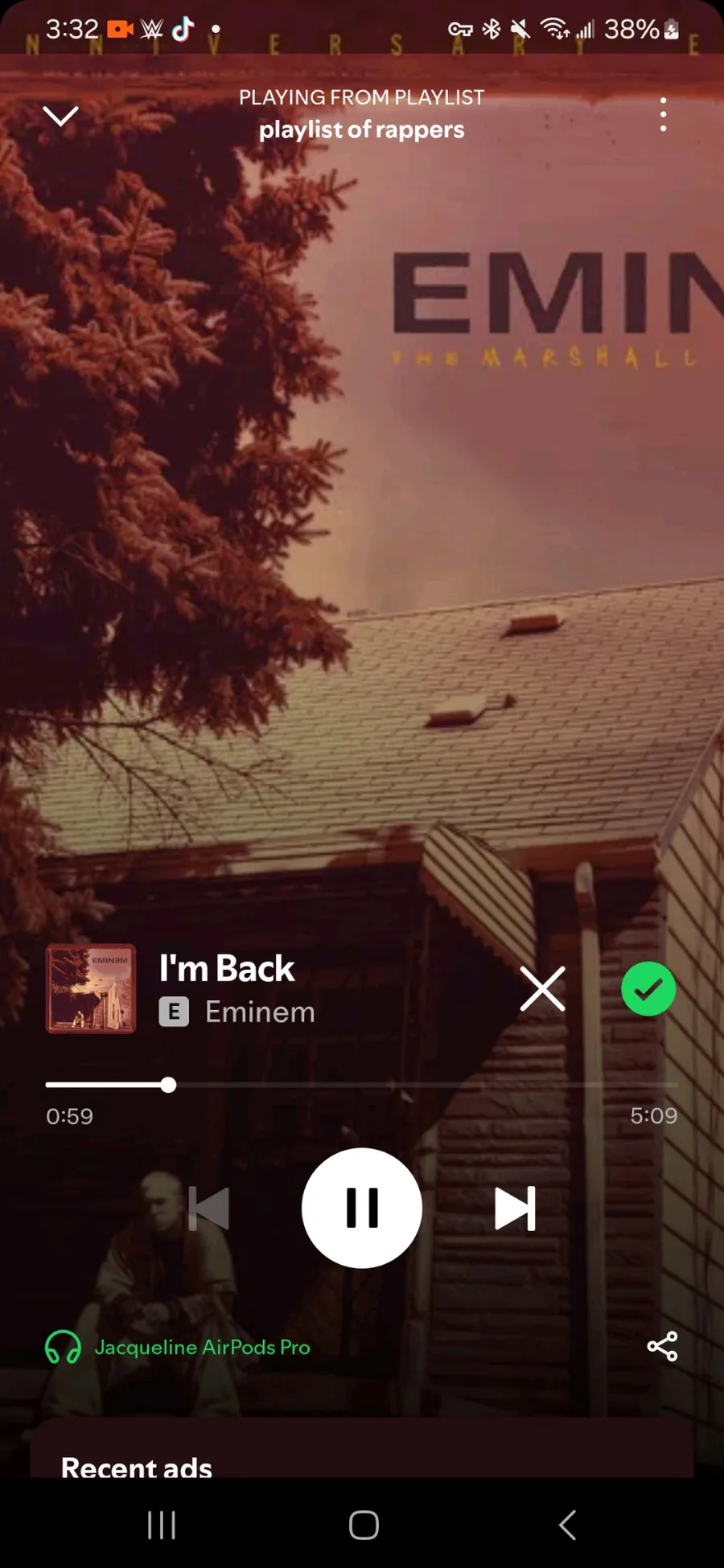
Task: Collapse the now playing screen
Action: 60,116
